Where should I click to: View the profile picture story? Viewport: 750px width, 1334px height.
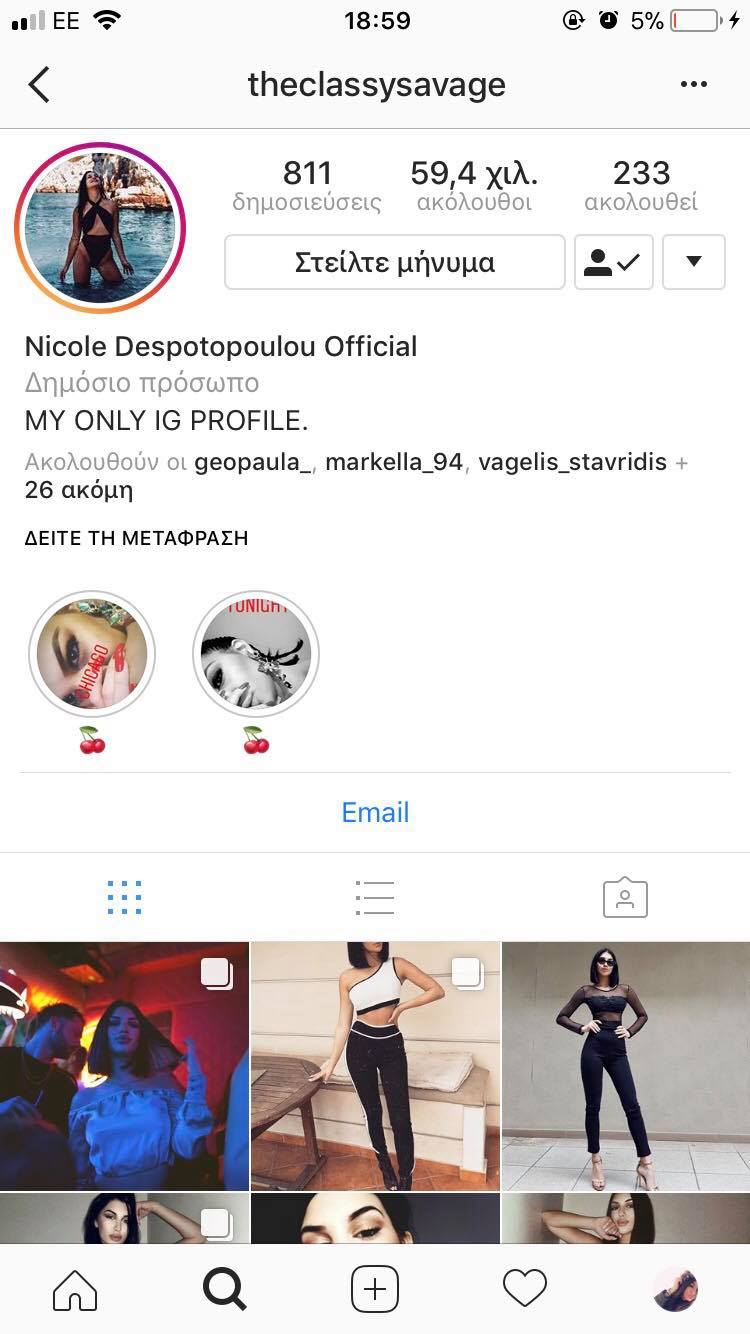pos(100,228)
